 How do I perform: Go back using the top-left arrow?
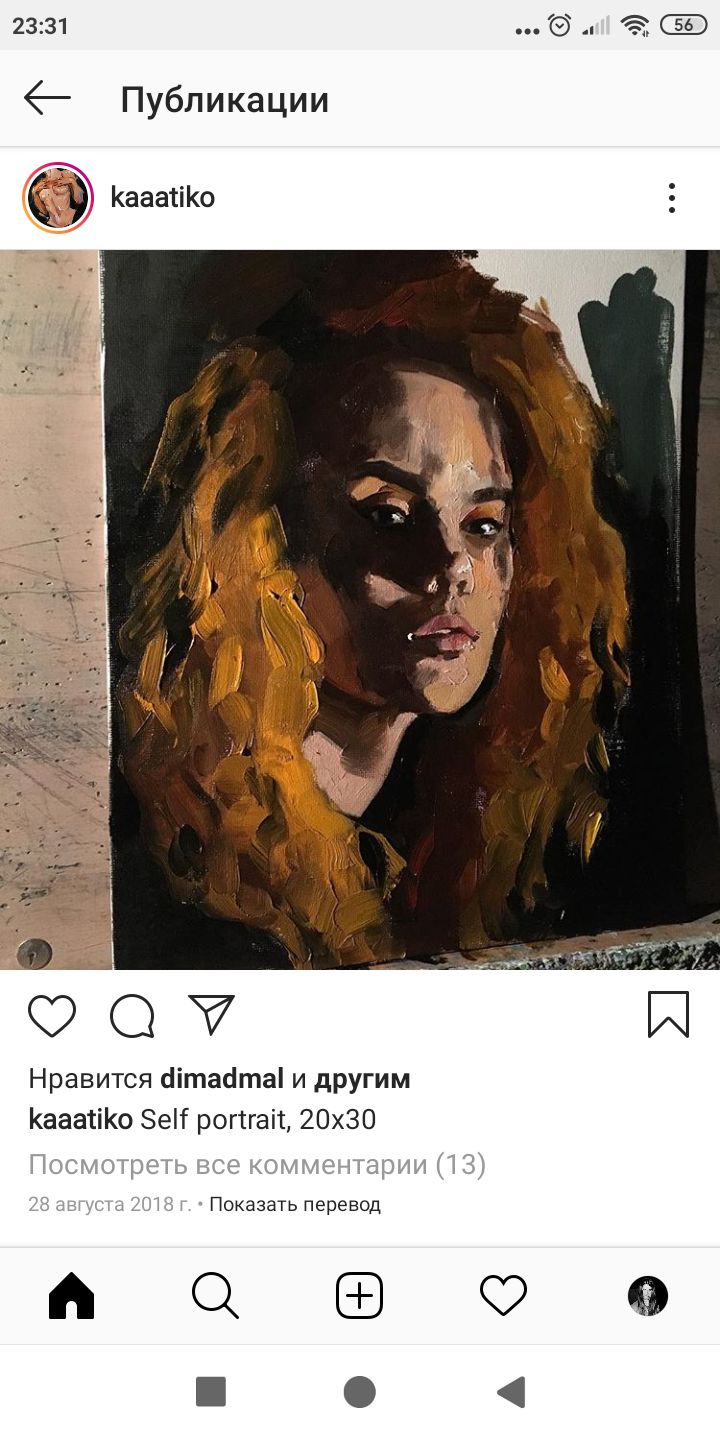(x=47, y=99)
